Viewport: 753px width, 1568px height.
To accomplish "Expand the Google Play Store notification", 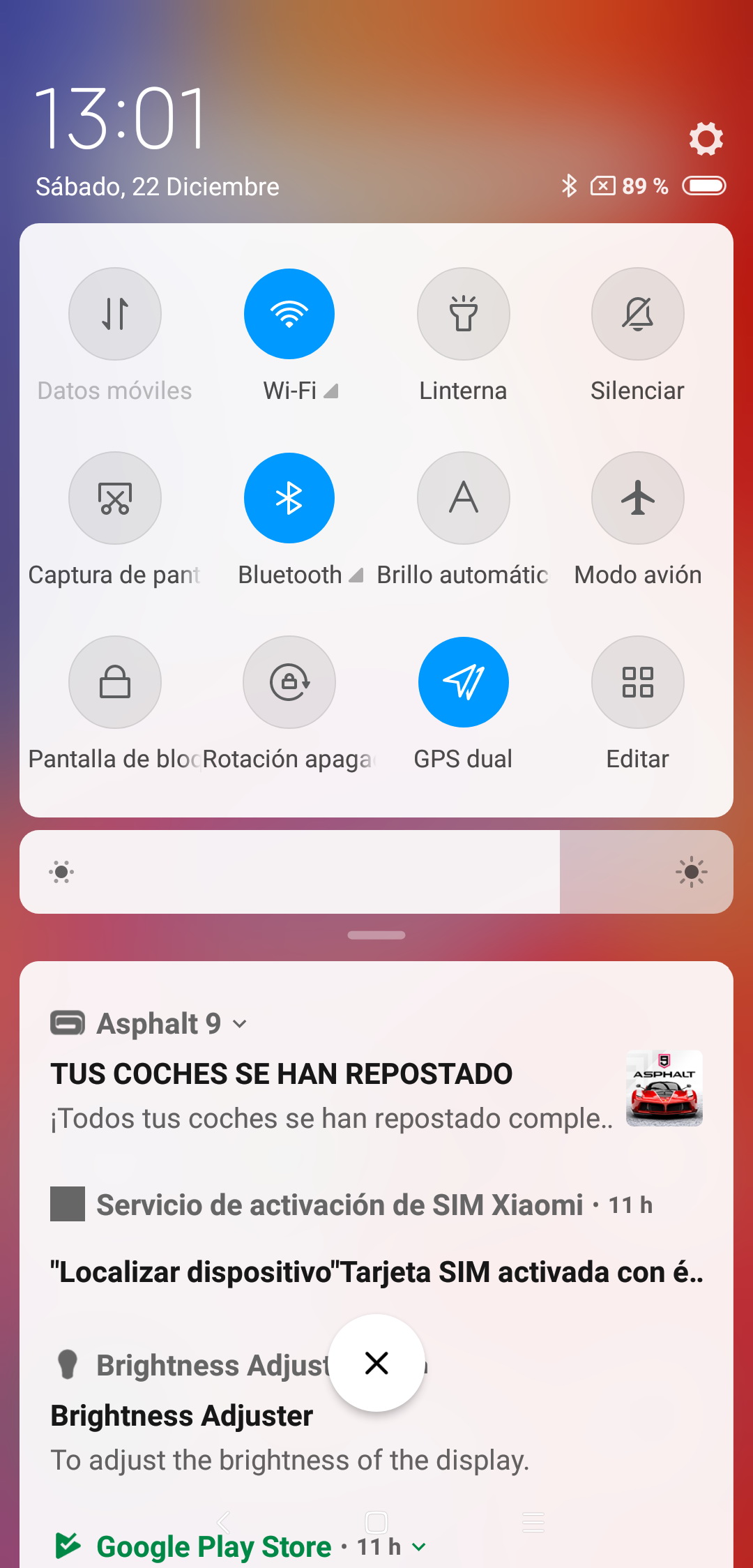I will 419,1546.
